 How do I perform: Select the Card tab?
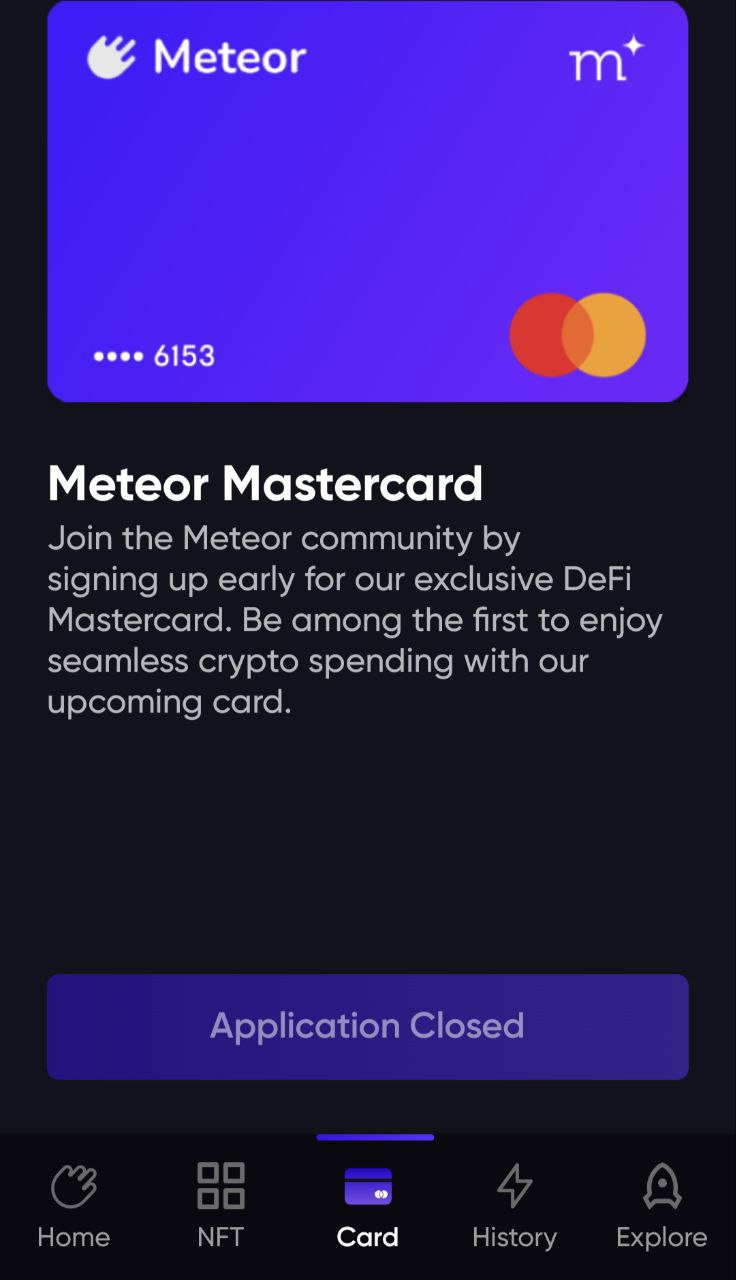pyautogui.click(x=367, y=1206)
